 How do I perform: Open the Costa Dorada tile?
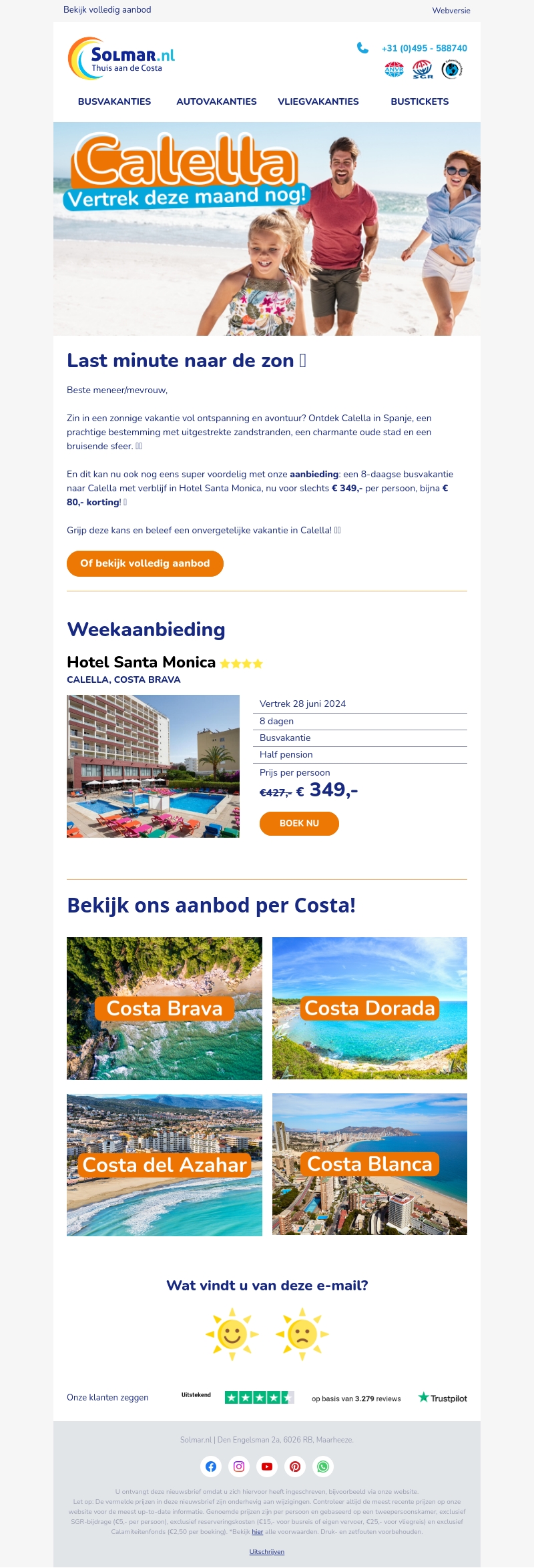370,1009
